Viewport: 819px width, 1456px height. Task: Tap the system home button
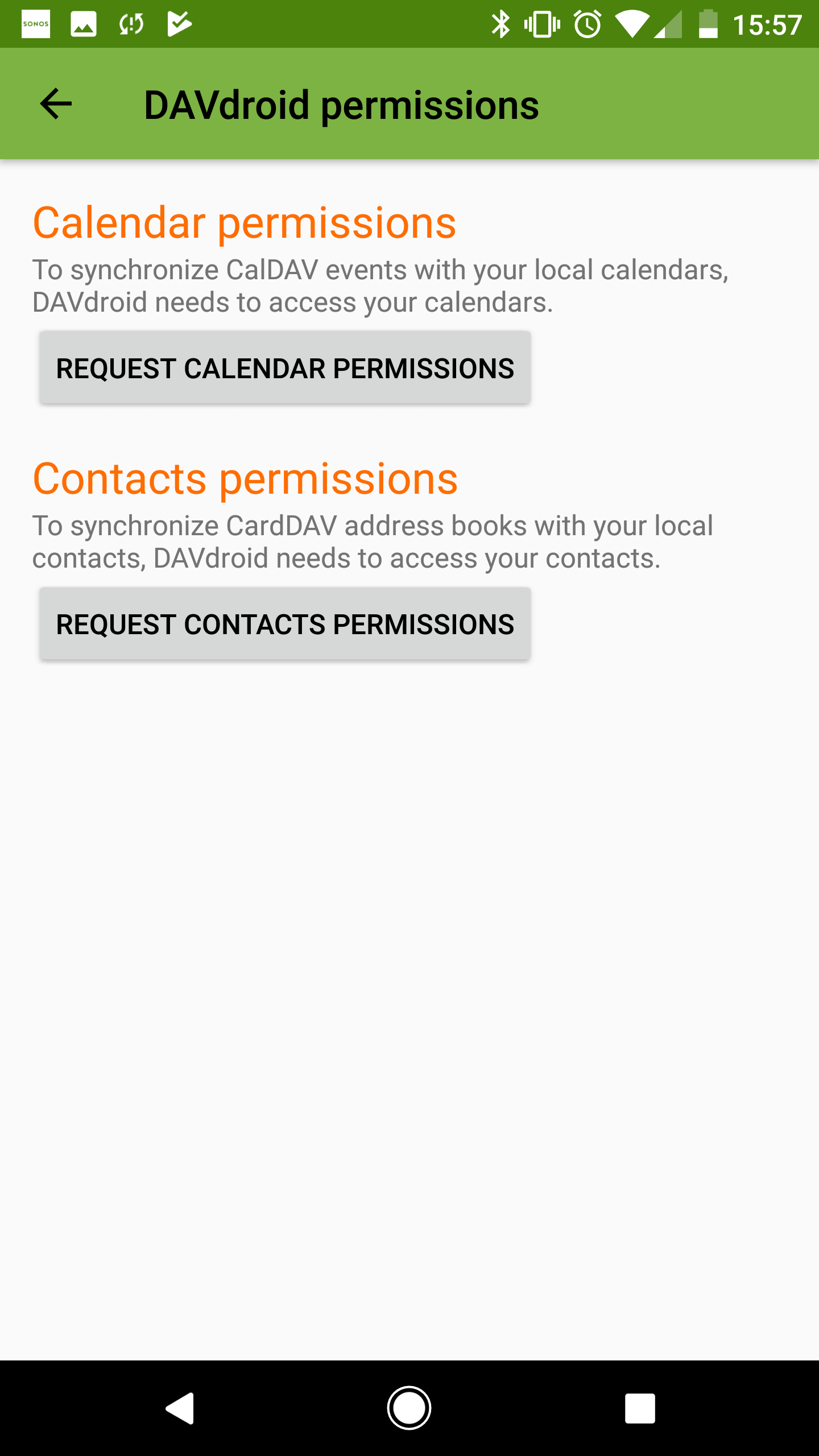tap(409, 1408)
